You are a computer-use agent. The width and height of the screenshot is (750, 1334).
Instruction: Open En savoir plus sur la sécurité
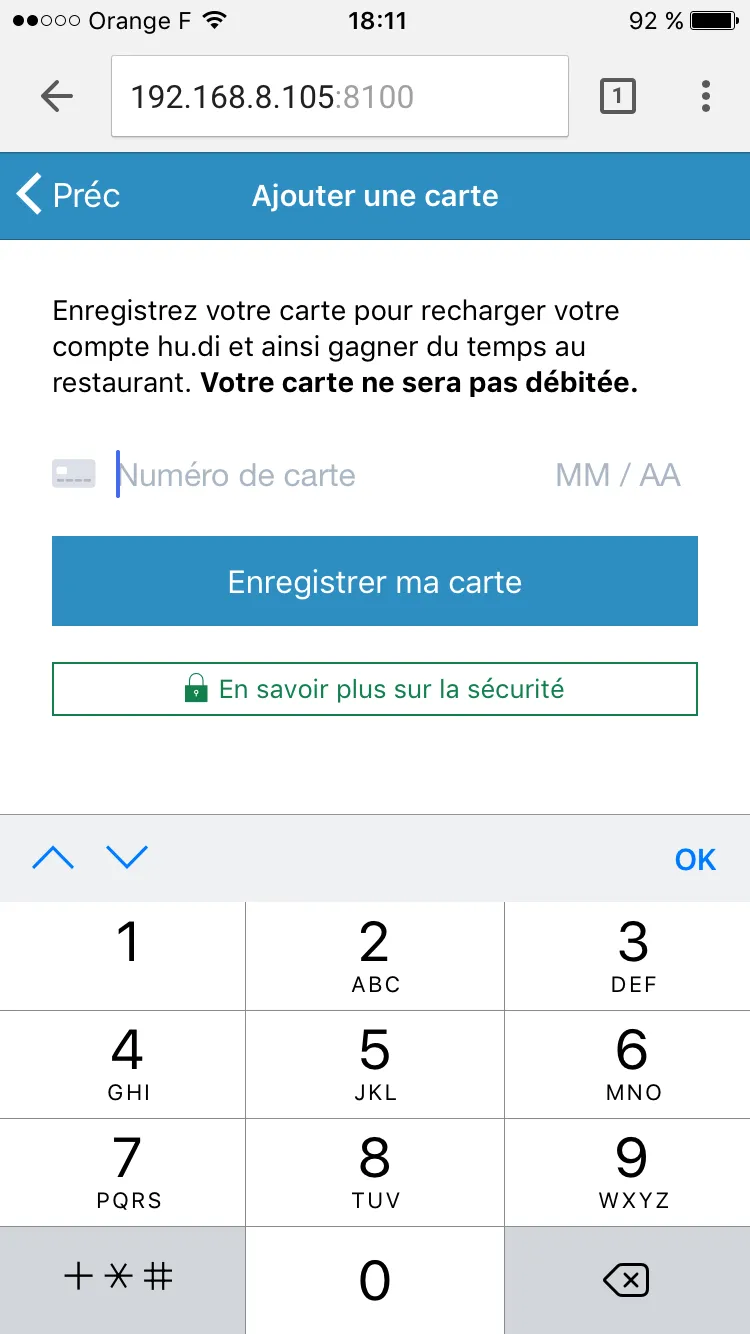point(375,689)
